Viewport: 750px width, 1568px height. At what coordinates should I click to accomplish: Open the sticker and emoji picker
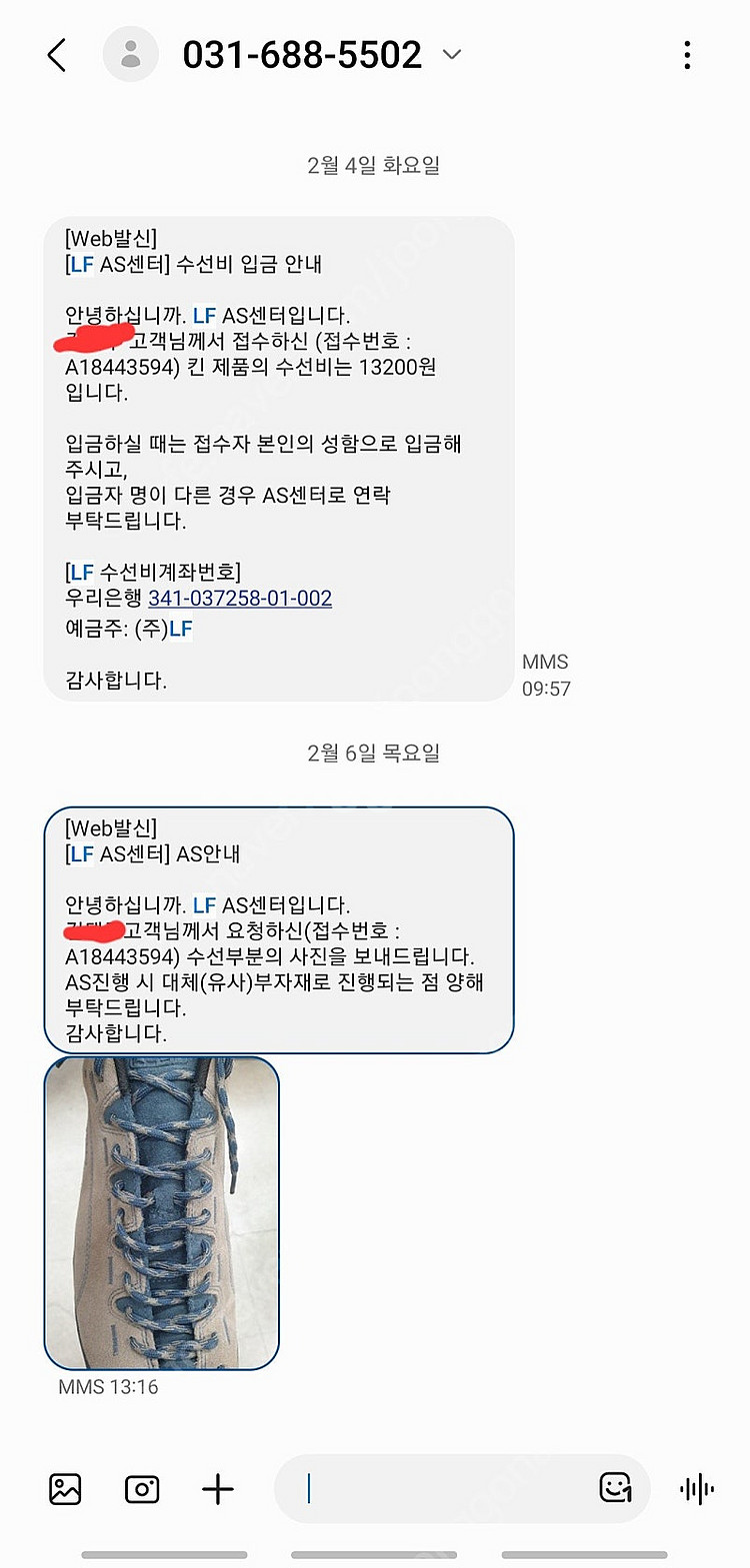pos(615,1488)
